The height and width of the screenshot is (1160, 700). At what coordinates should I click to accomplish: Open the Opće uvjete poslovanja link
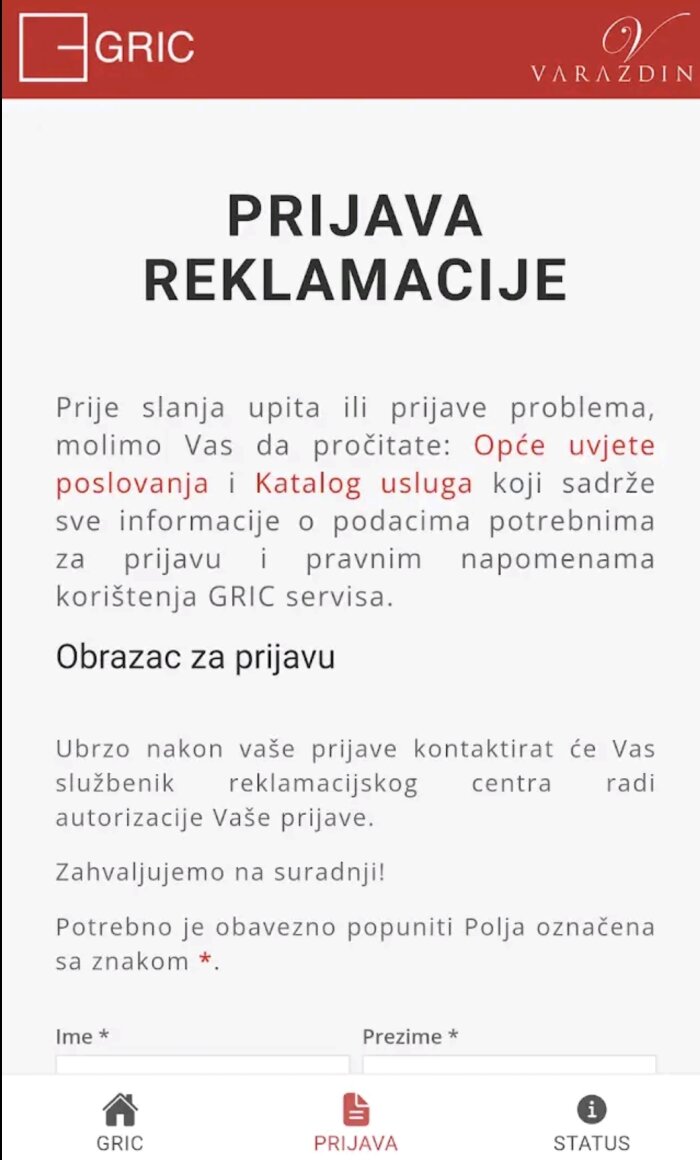point(564,446)
